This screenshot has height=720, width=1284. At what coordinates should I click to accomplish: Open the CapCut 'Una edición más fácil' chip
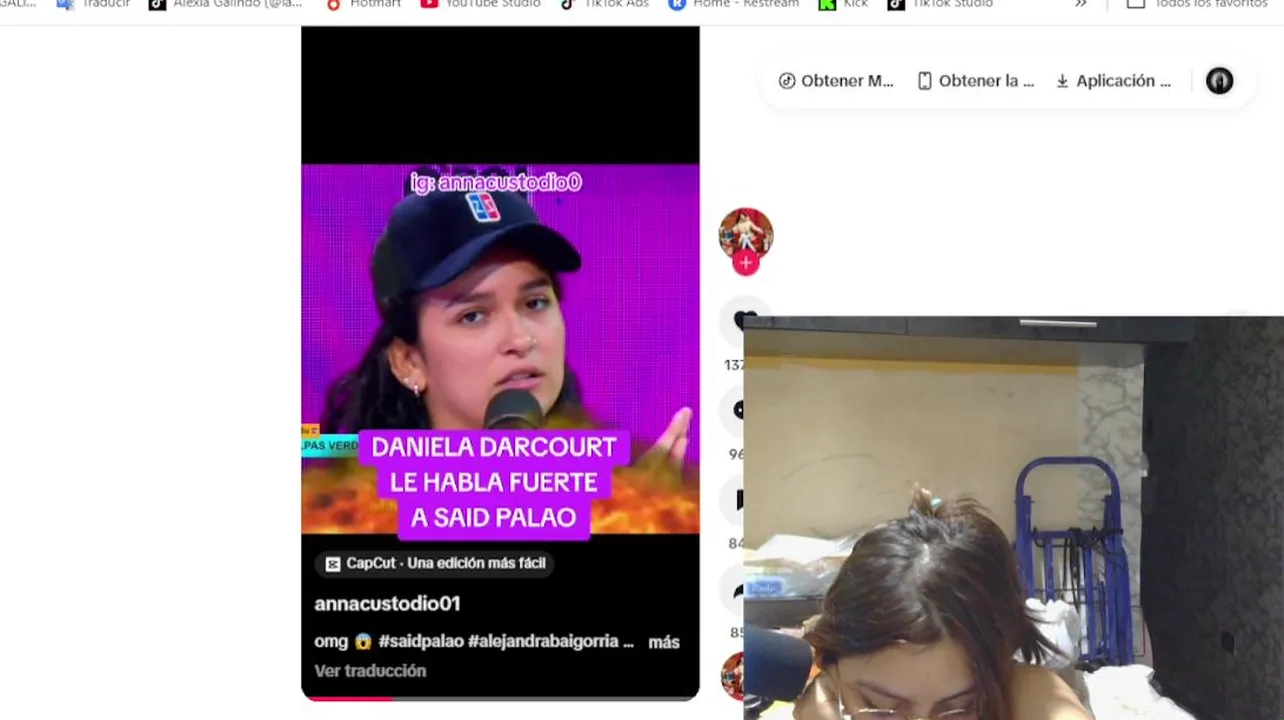pyautogui.click(x=435, y=564)
